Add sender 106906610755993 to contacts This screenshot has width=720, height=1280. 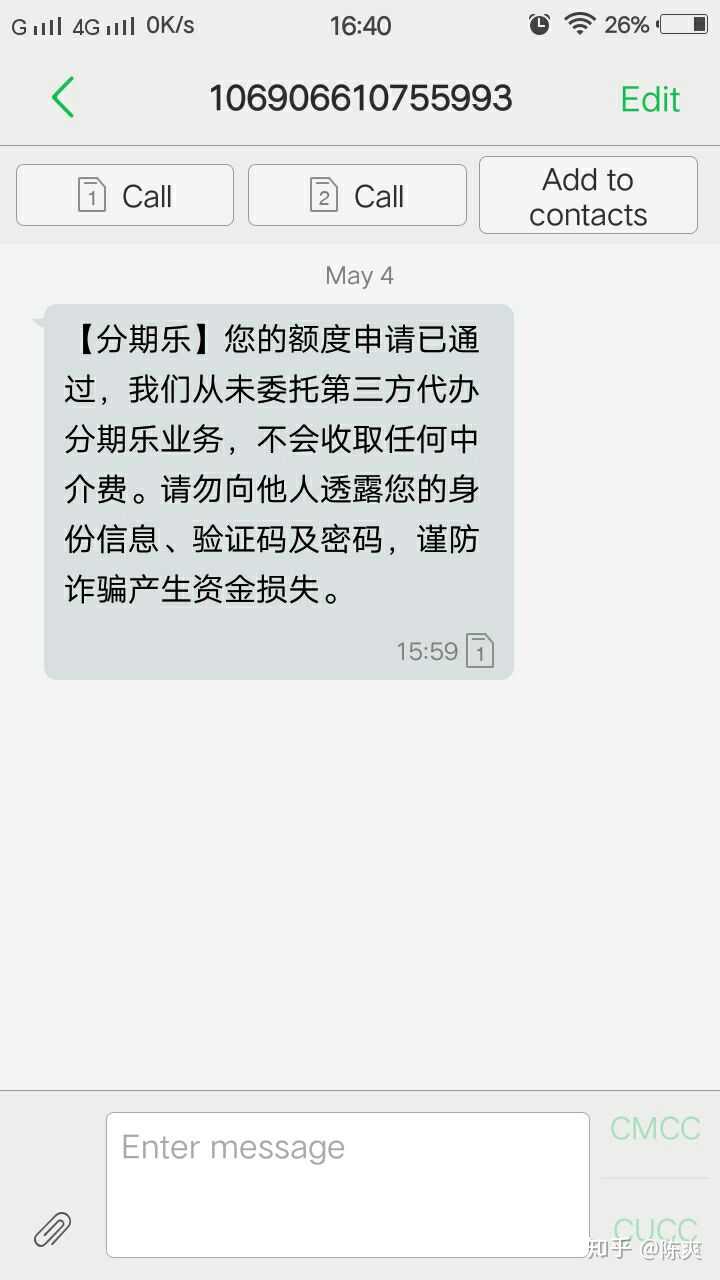[588, 195]
